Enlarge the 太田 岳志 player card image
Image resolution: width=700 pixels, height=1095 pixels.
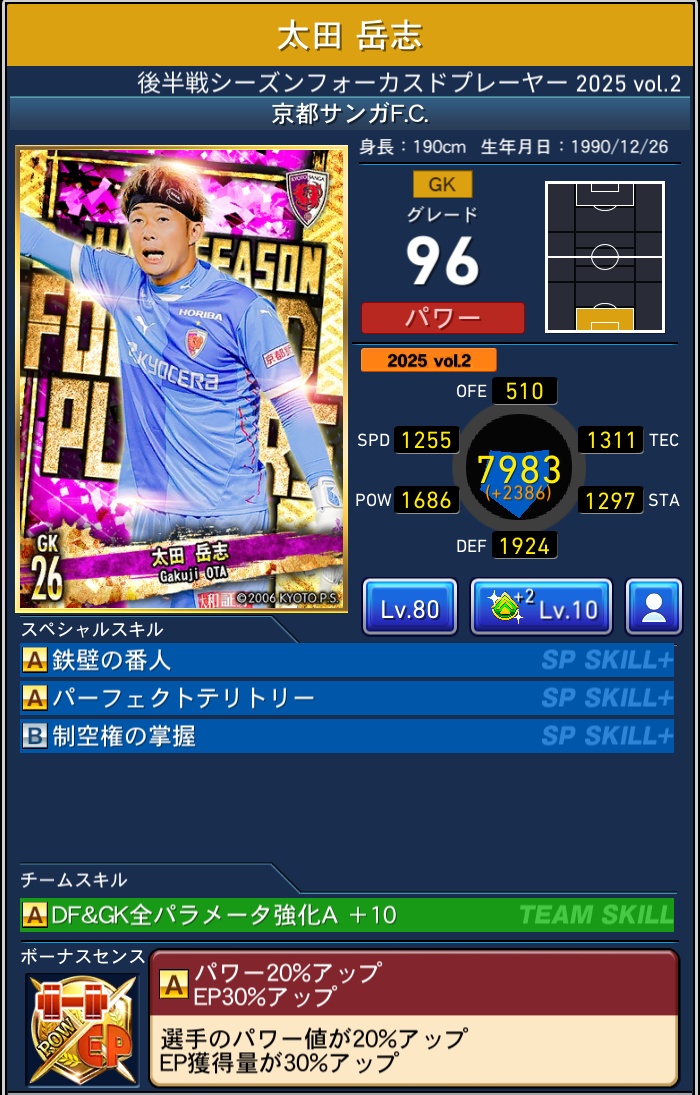[182, 379]
